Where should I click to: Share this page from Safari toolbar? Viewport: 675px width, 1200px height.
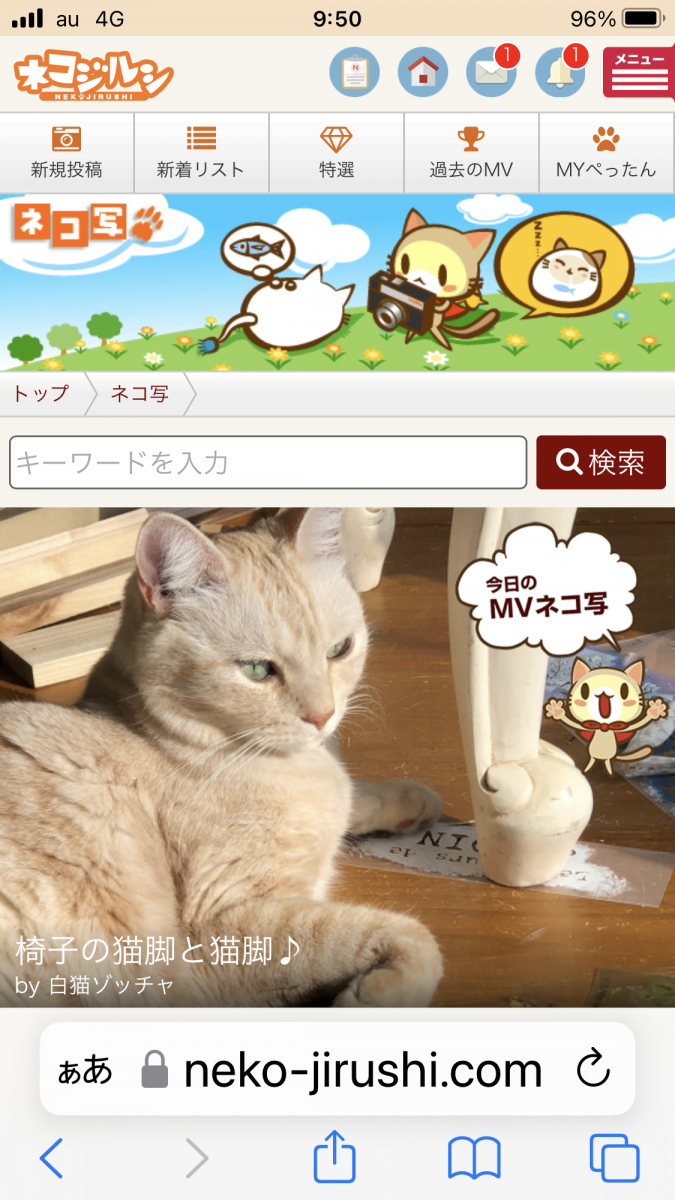pos(335,1156)
